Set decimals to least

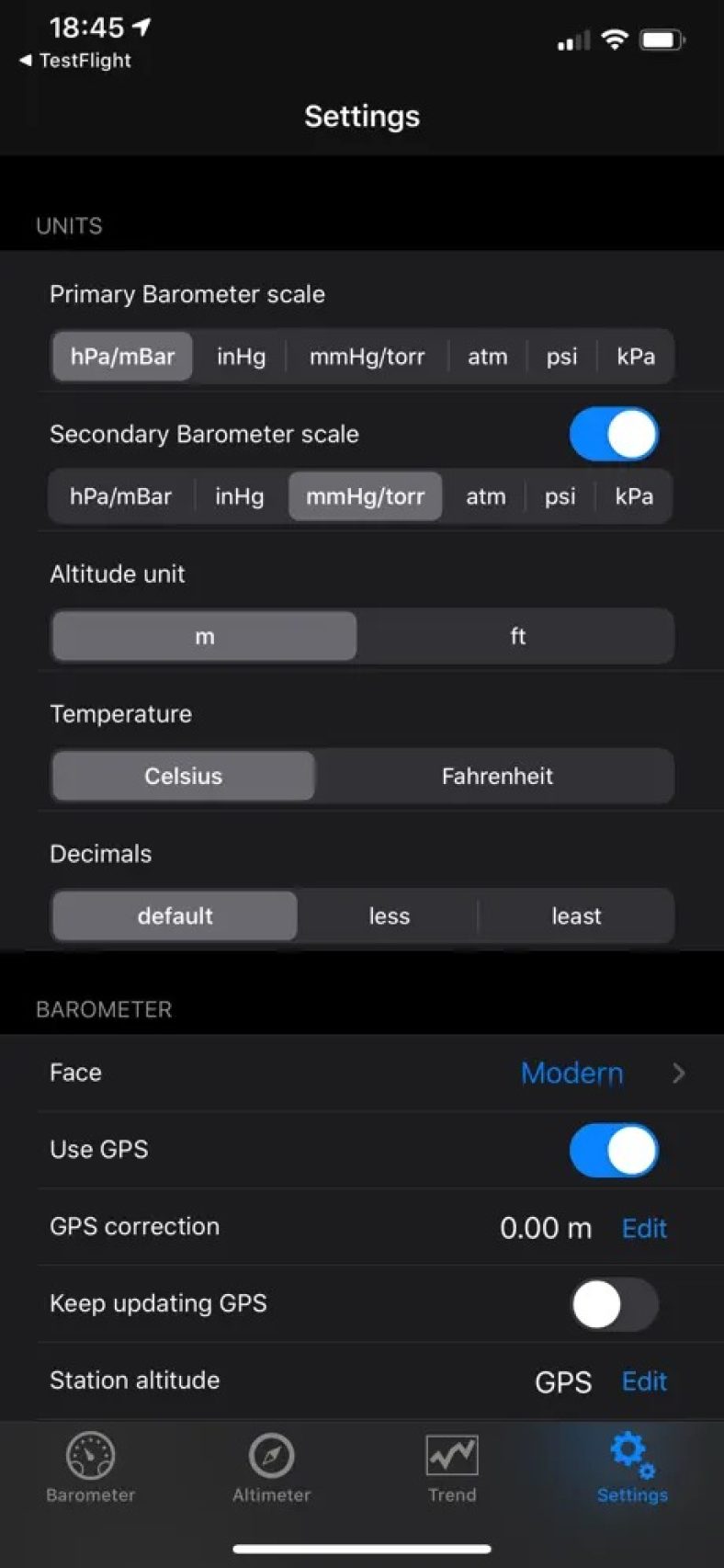click(x=576, y=915)
